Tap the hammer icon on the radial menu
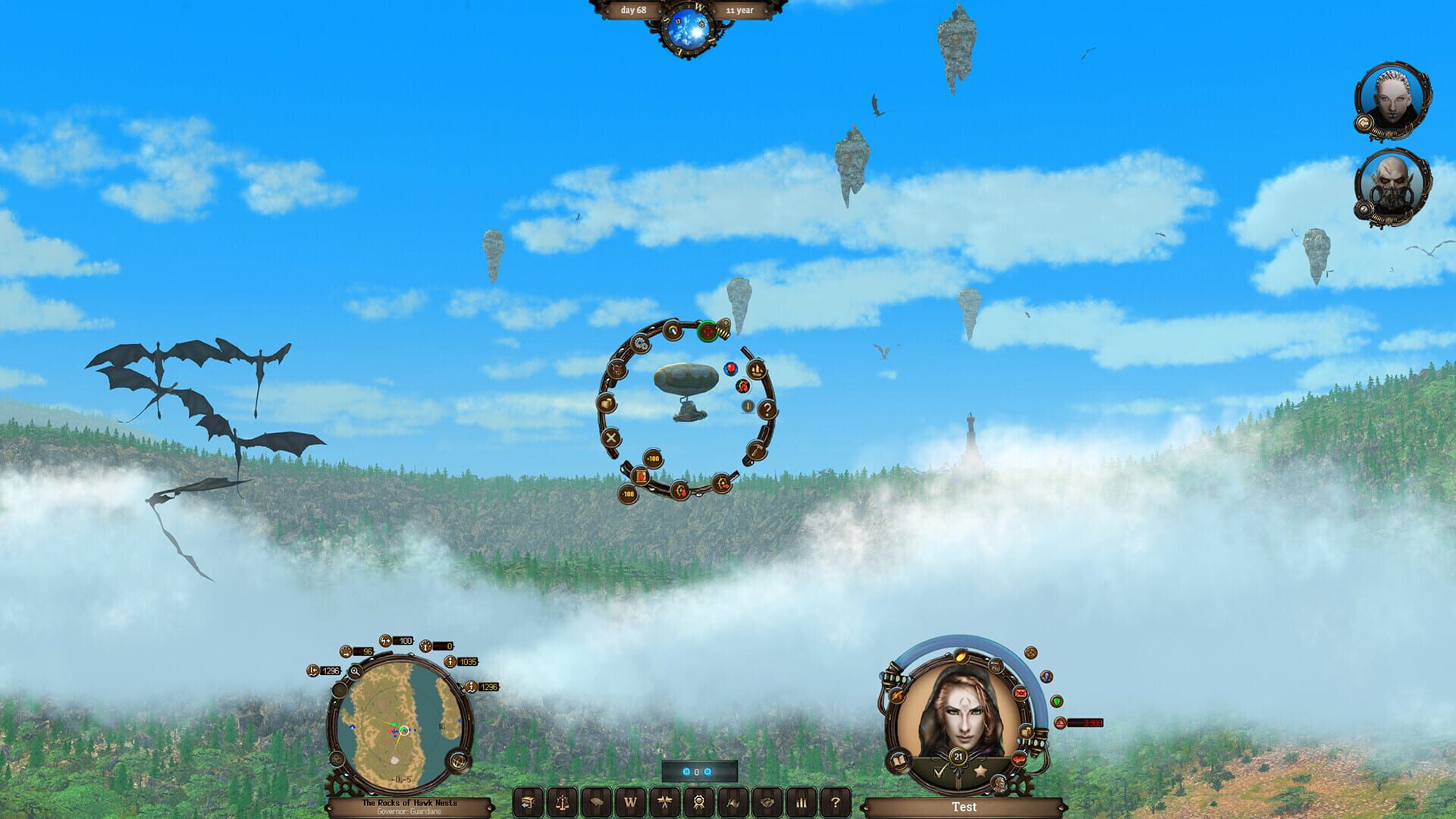 click(x=756, y=450)
